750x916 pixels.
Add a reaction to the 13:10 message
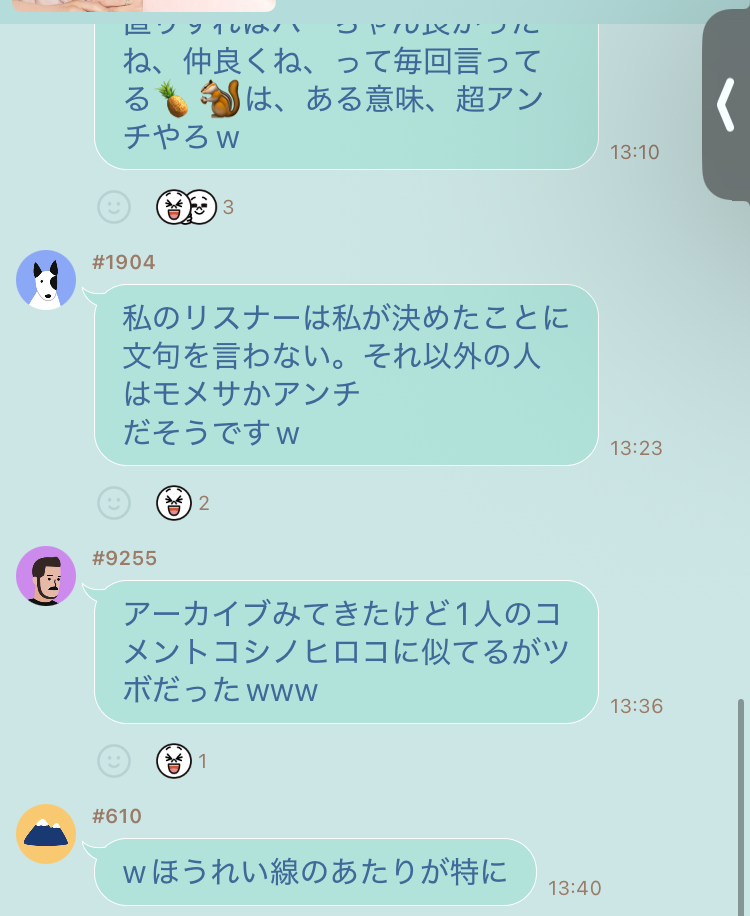pos(114,207)
